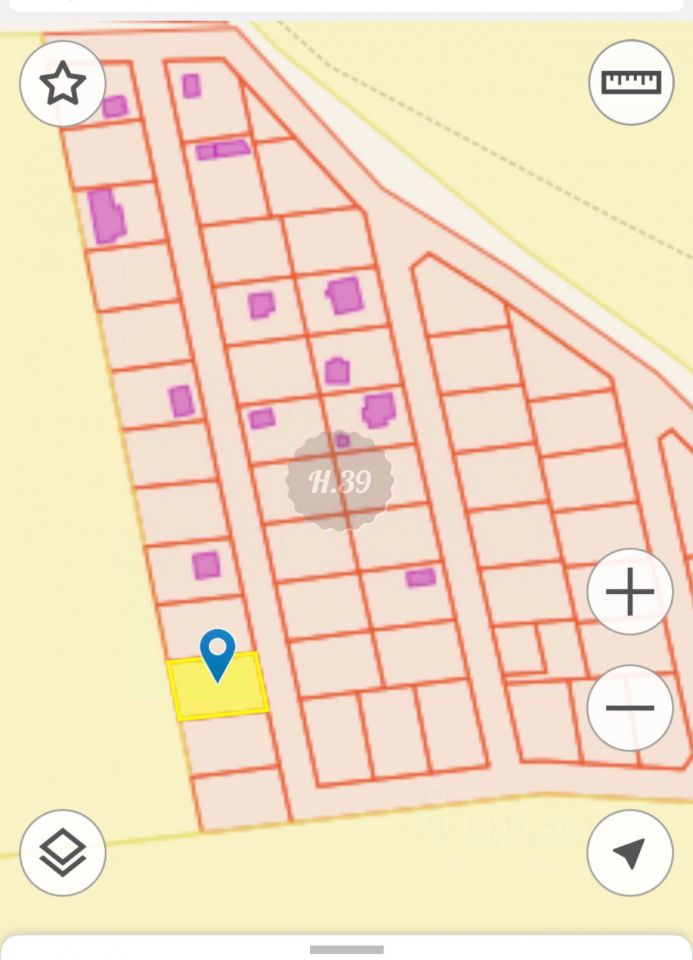Open the ruler distance measuring tool
Screen dimensions: 693x960
tap(631, 82)
